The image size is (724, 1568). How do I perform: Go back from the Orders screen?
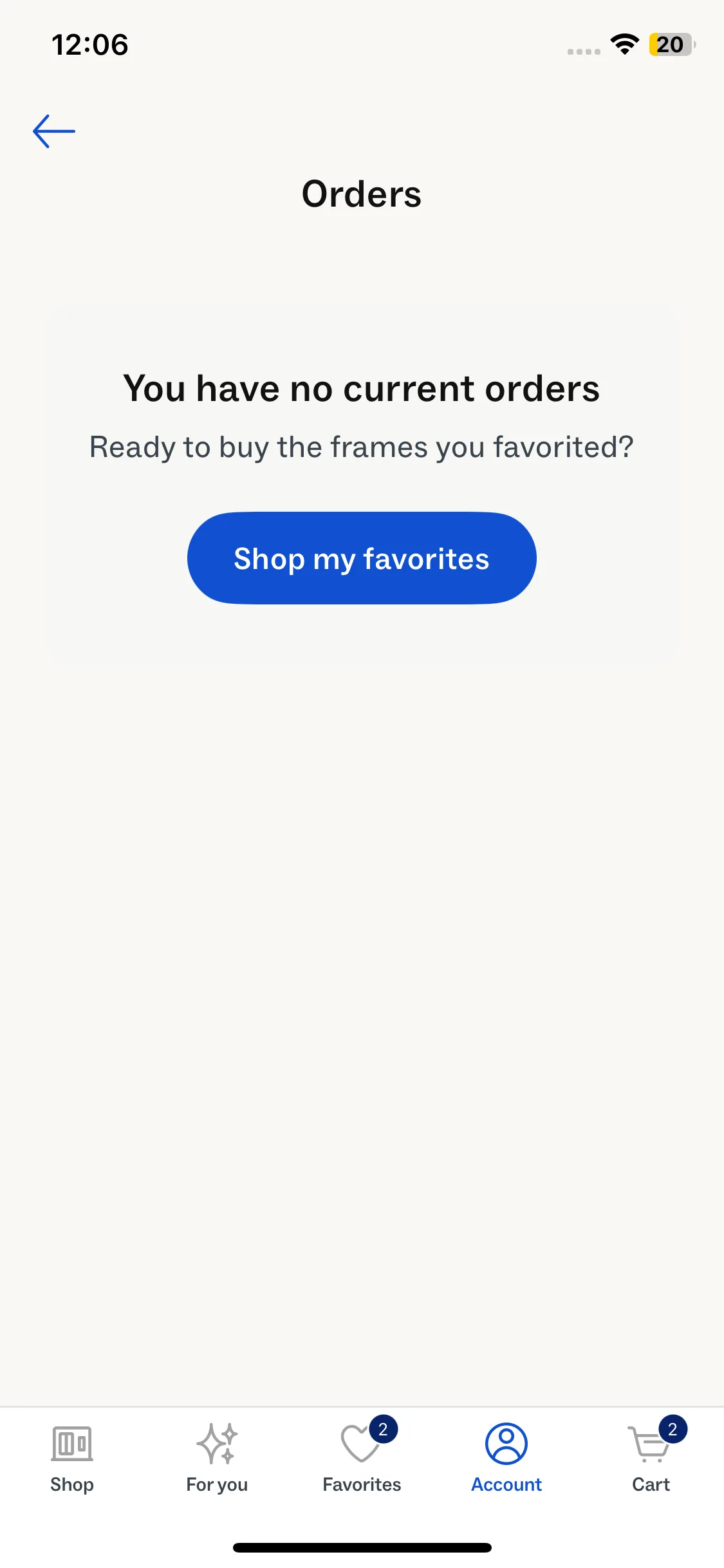pyautogui.click(x=54, y=131)
